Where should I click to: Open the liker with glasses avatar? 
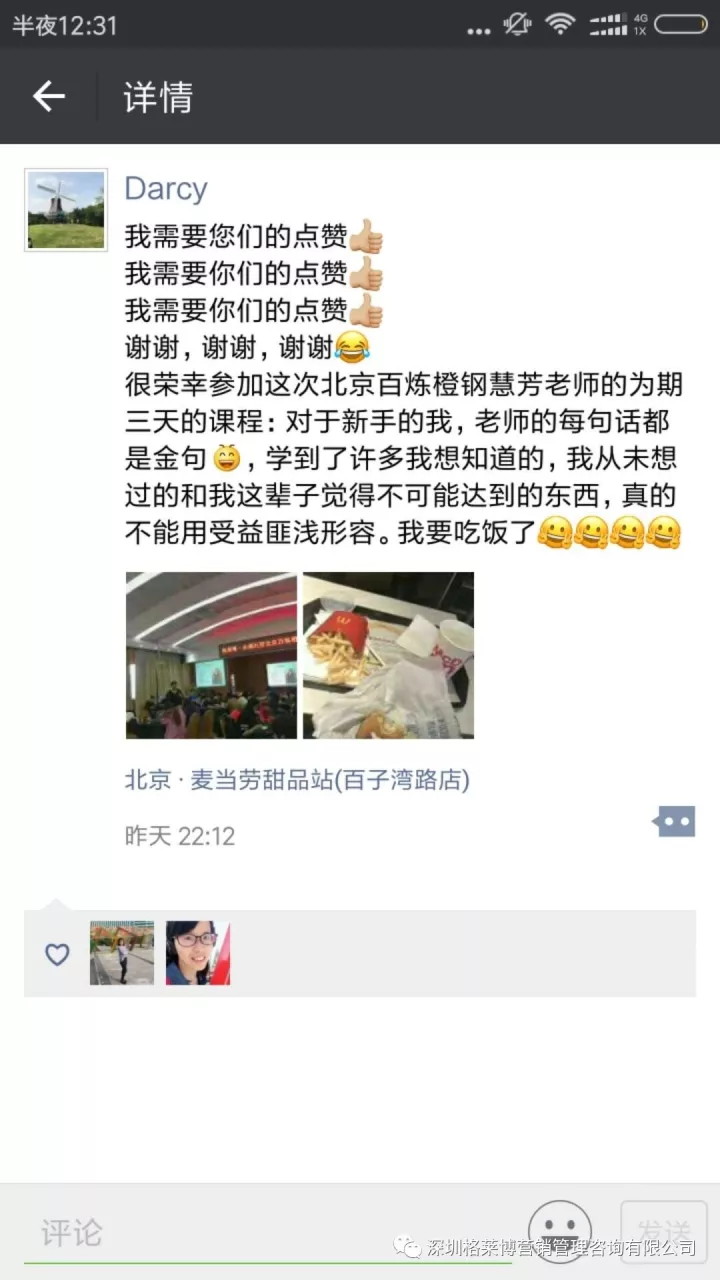[x=198, y=953]
